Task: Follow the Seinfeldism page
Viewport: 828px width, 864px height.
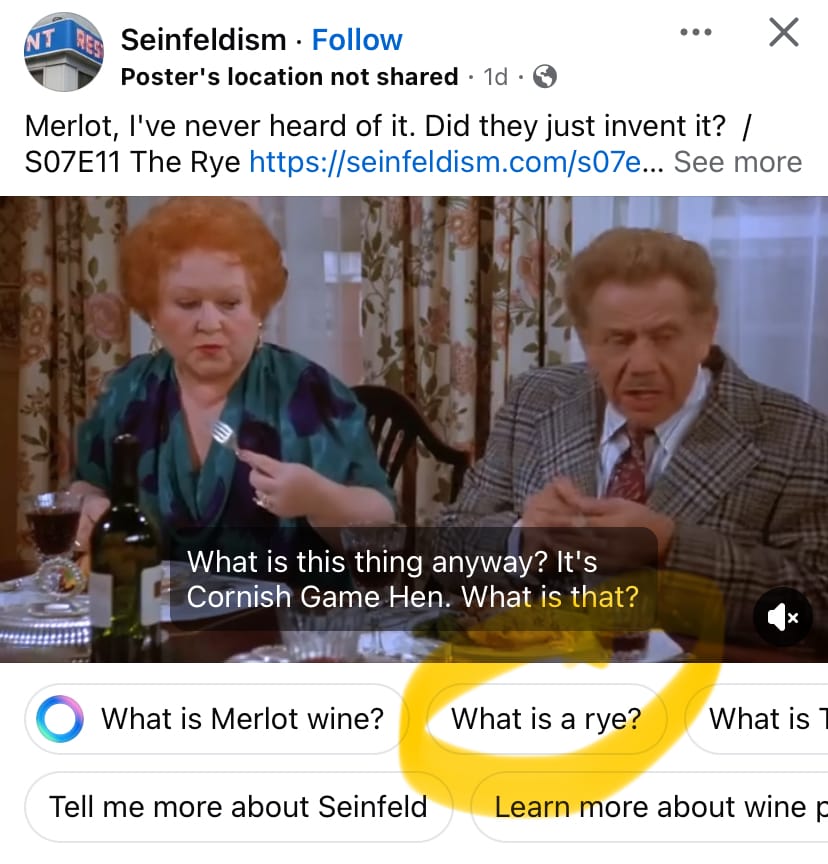Action: [x=357, y=40]
